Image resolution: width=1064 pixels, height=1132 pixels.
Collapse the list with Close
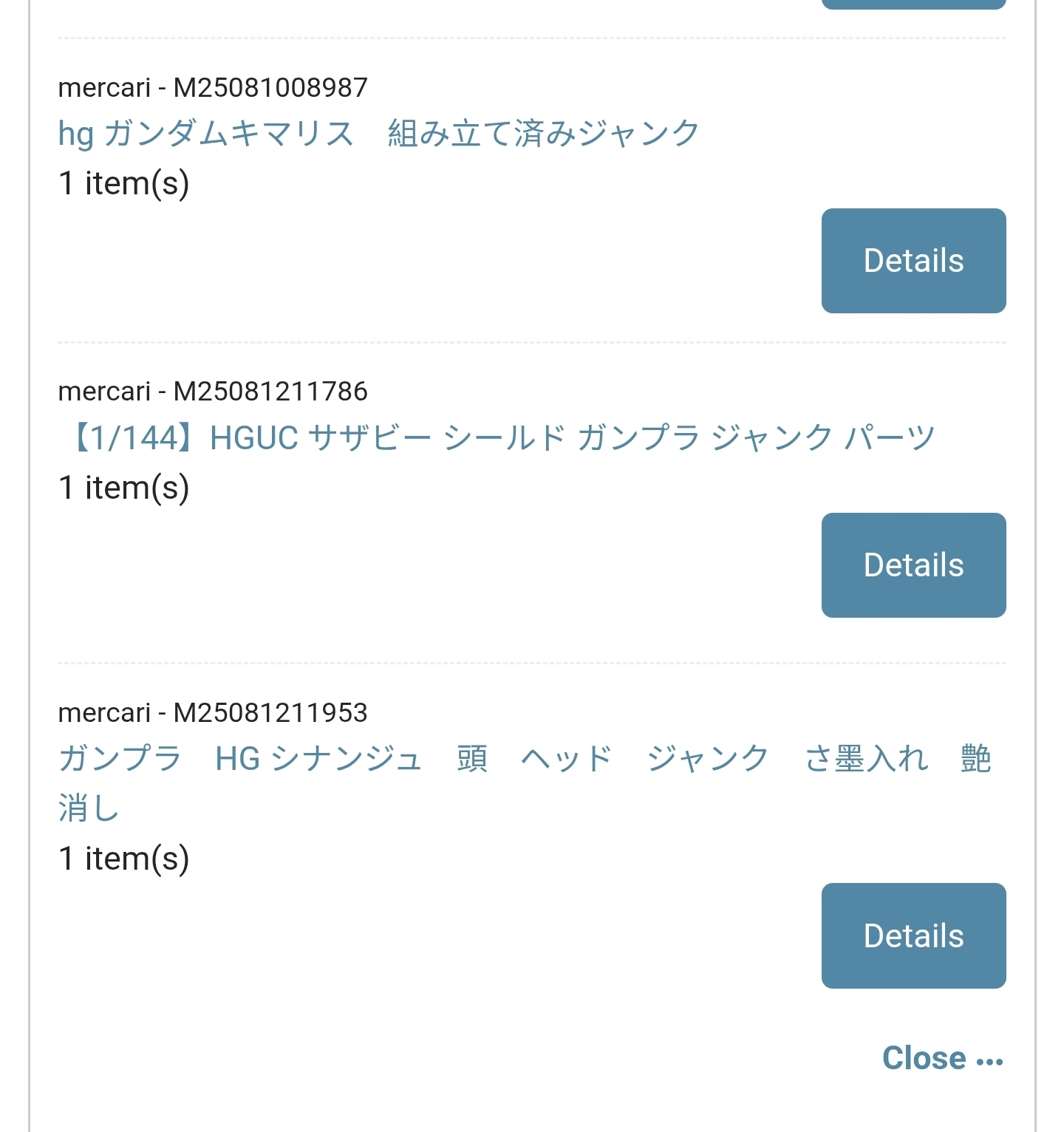click(942, 1058)
